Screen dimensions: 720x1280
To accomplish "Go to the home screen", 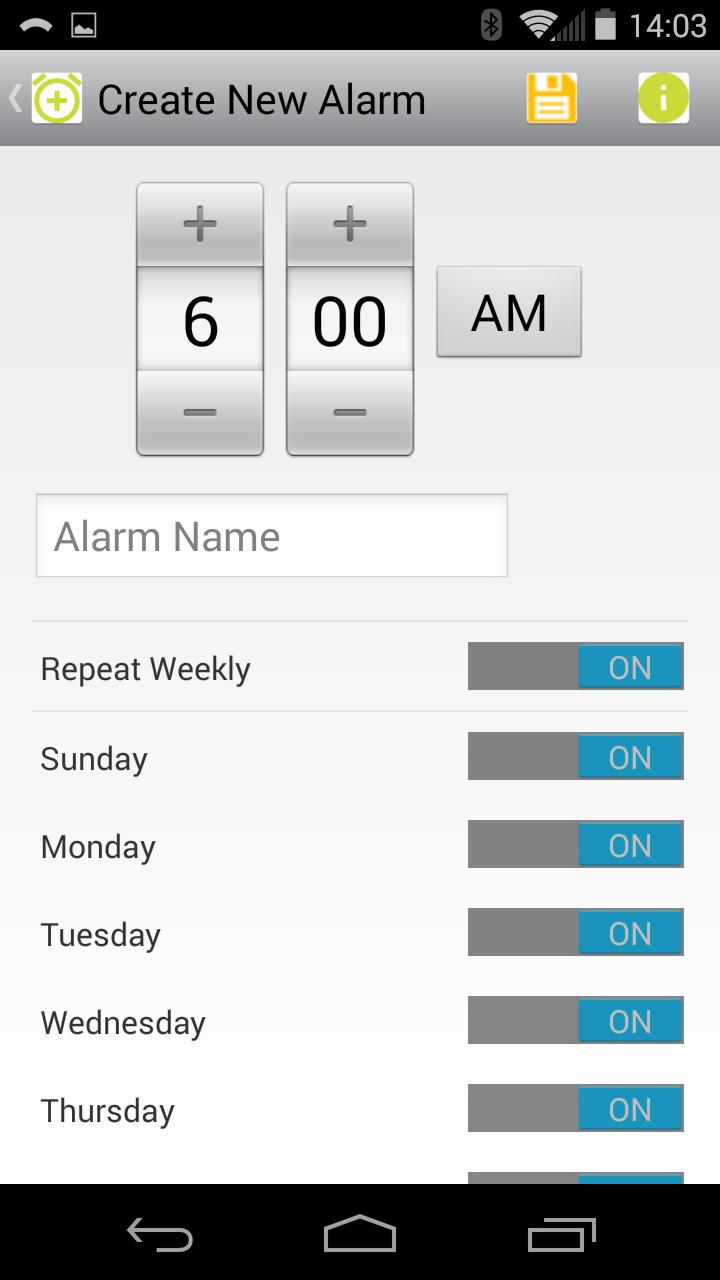I will point(360,1233).
